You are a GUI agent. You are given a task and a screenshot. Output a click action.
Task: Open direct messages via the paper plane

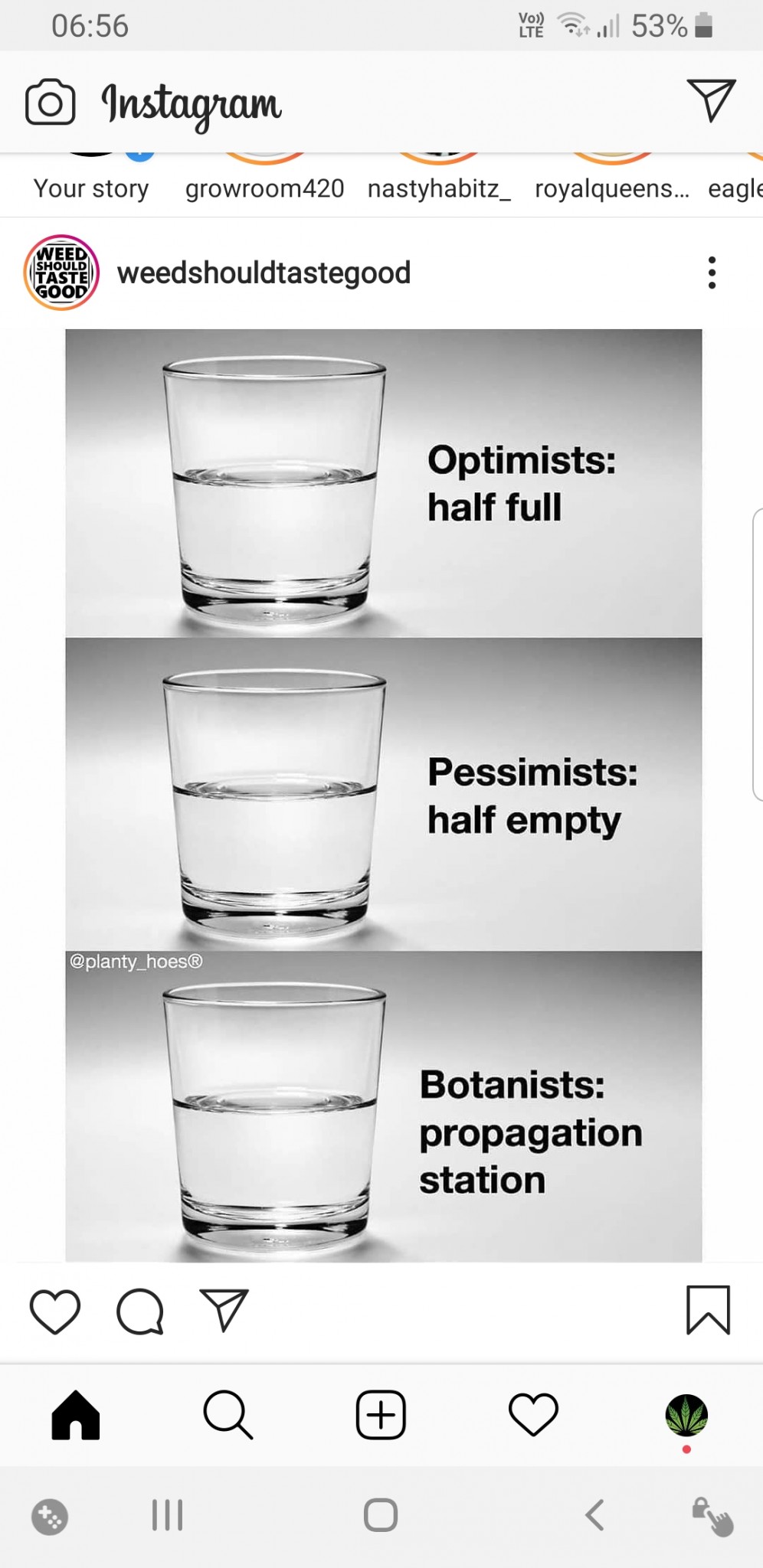[711, 100]
